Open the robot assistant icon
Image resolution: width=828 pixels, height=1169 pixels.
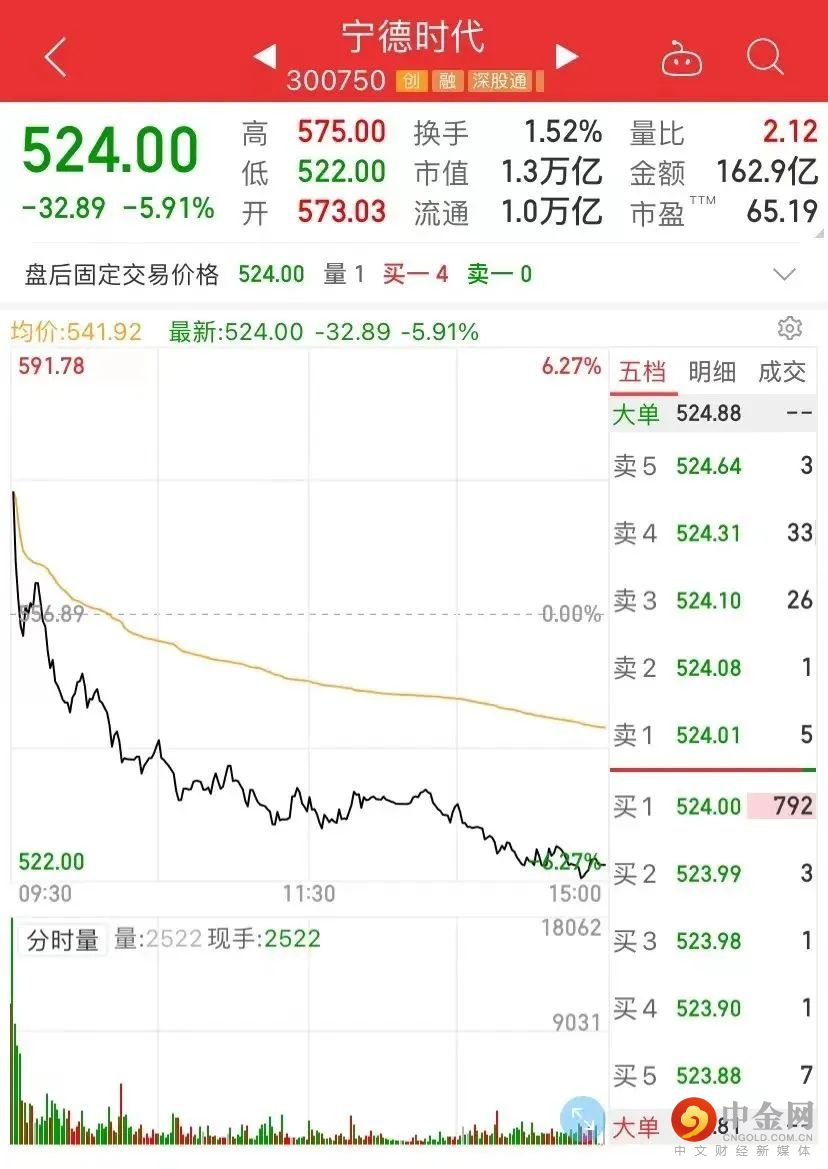coord(682,58)
